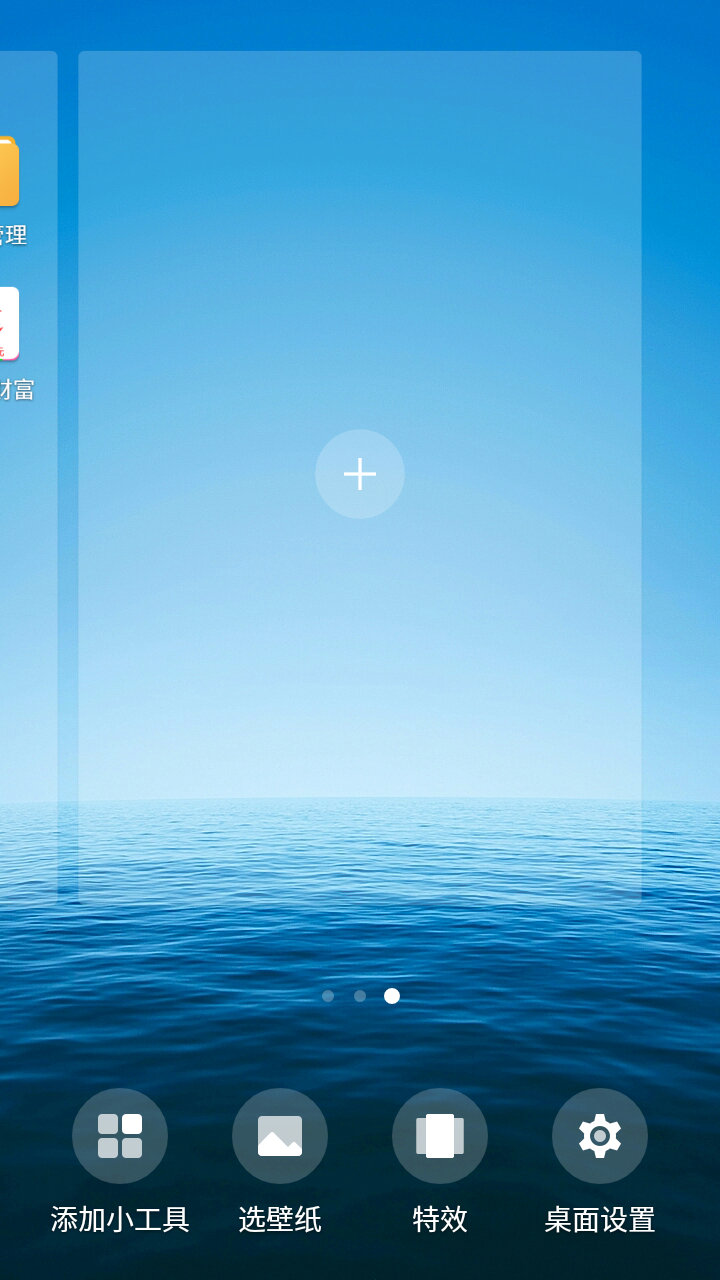Open 选壁纸 wallpaper picker
Viewport: 720px width, 1280px height.
280,1136
